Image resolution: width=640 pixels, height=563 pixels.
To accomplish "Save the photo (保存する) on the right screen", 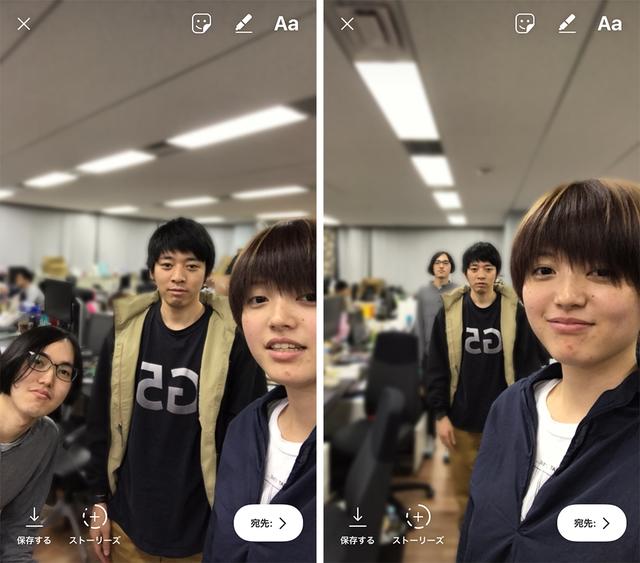I will 357,523.
